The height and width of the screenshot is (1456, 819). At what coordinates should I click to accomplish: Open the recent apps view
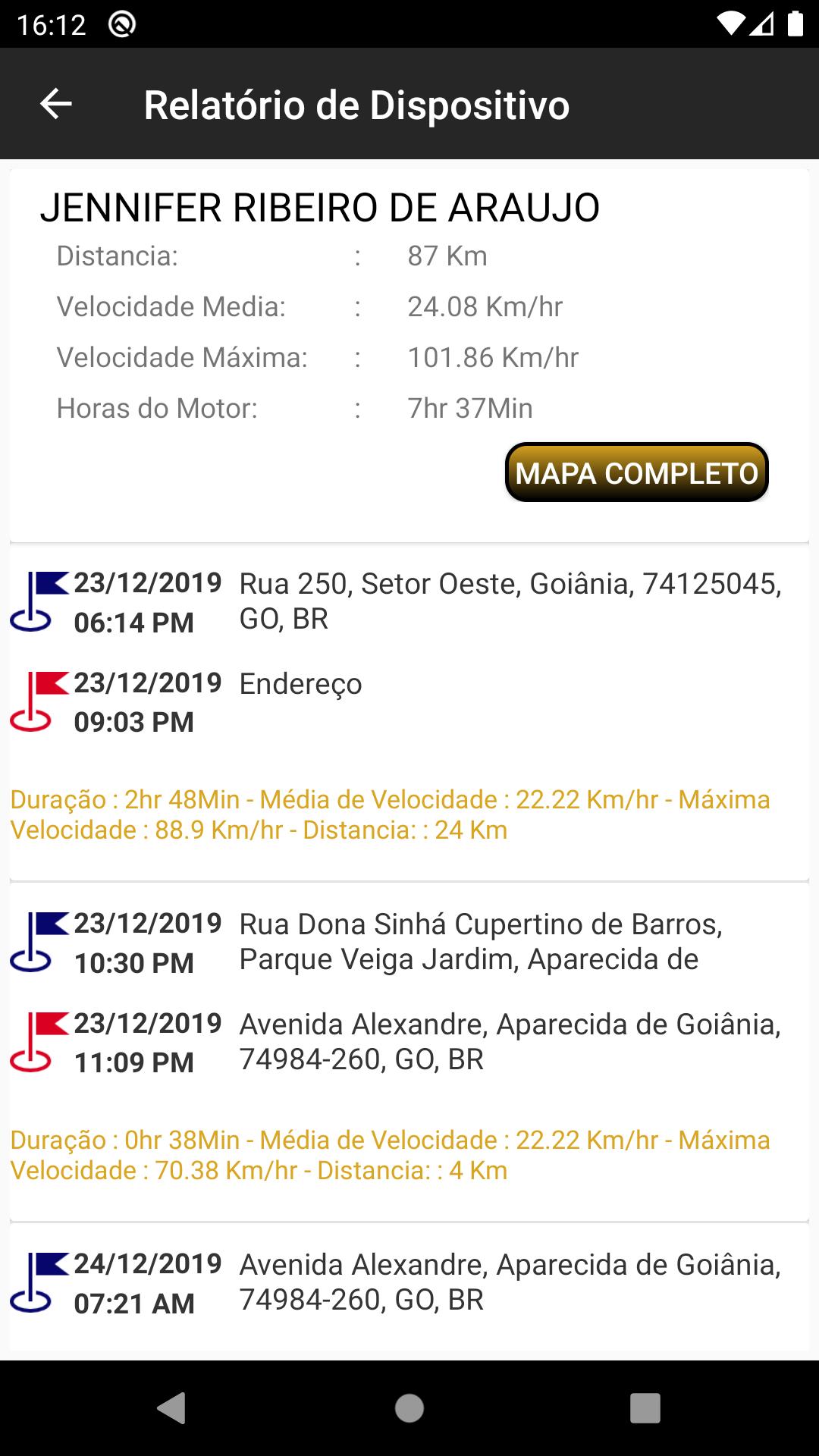pos(645,1408)
